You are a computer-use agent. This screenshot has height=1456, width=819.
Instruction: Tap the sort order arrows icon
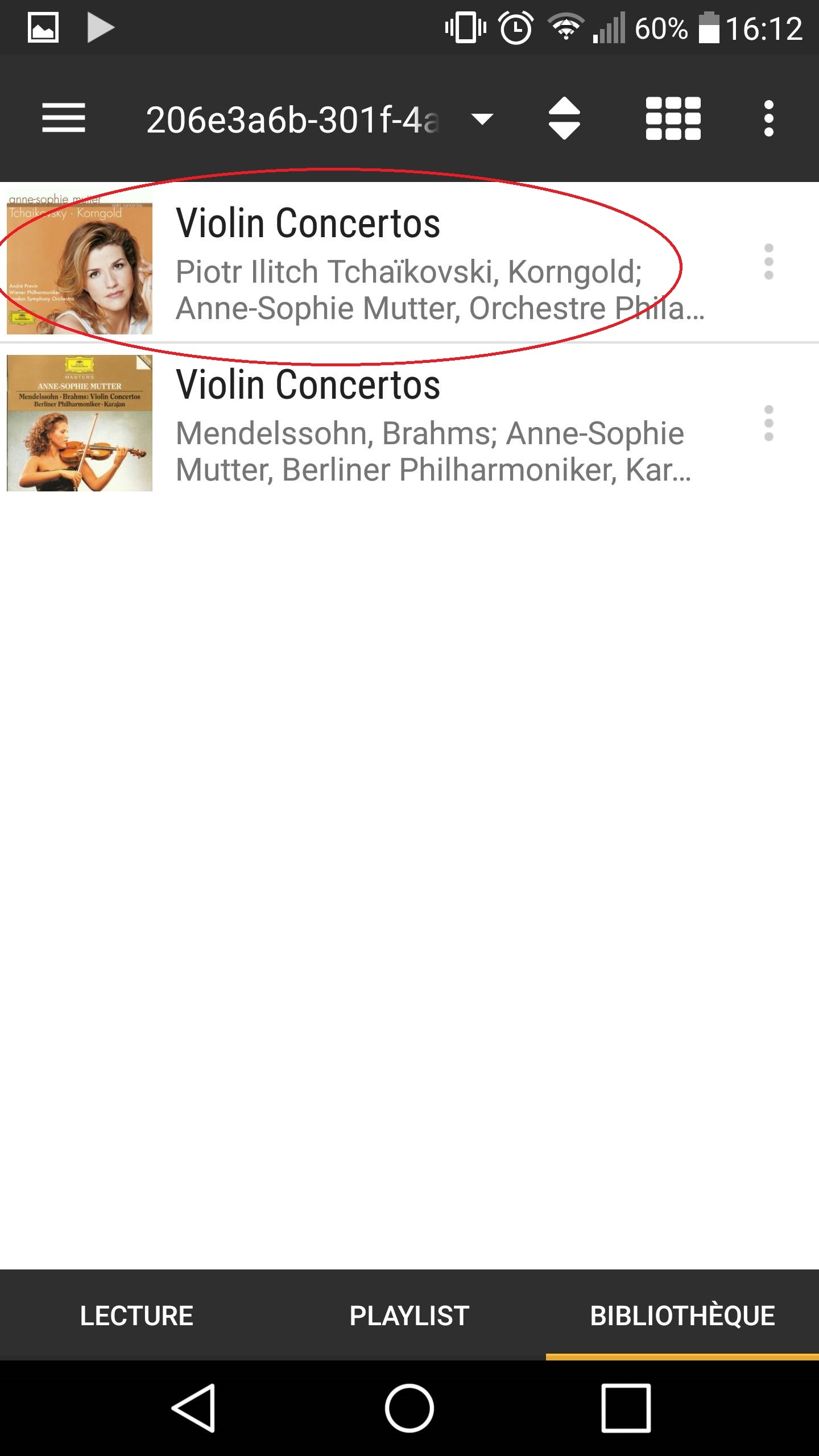[564, 118]
